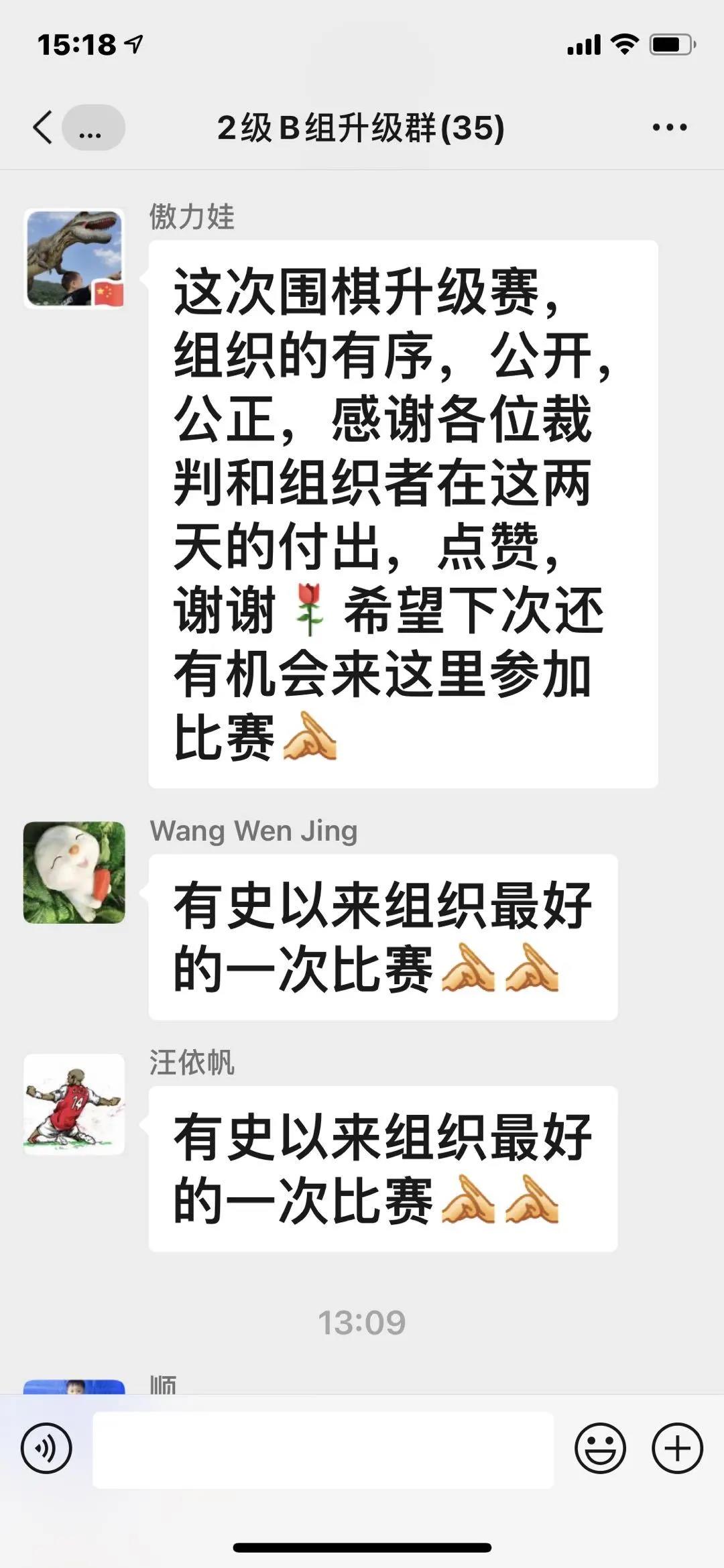The height and width of the screenshot is (1568, 724).
Task: Open 傲力娃's profile avatar
Action: [74, 258]
